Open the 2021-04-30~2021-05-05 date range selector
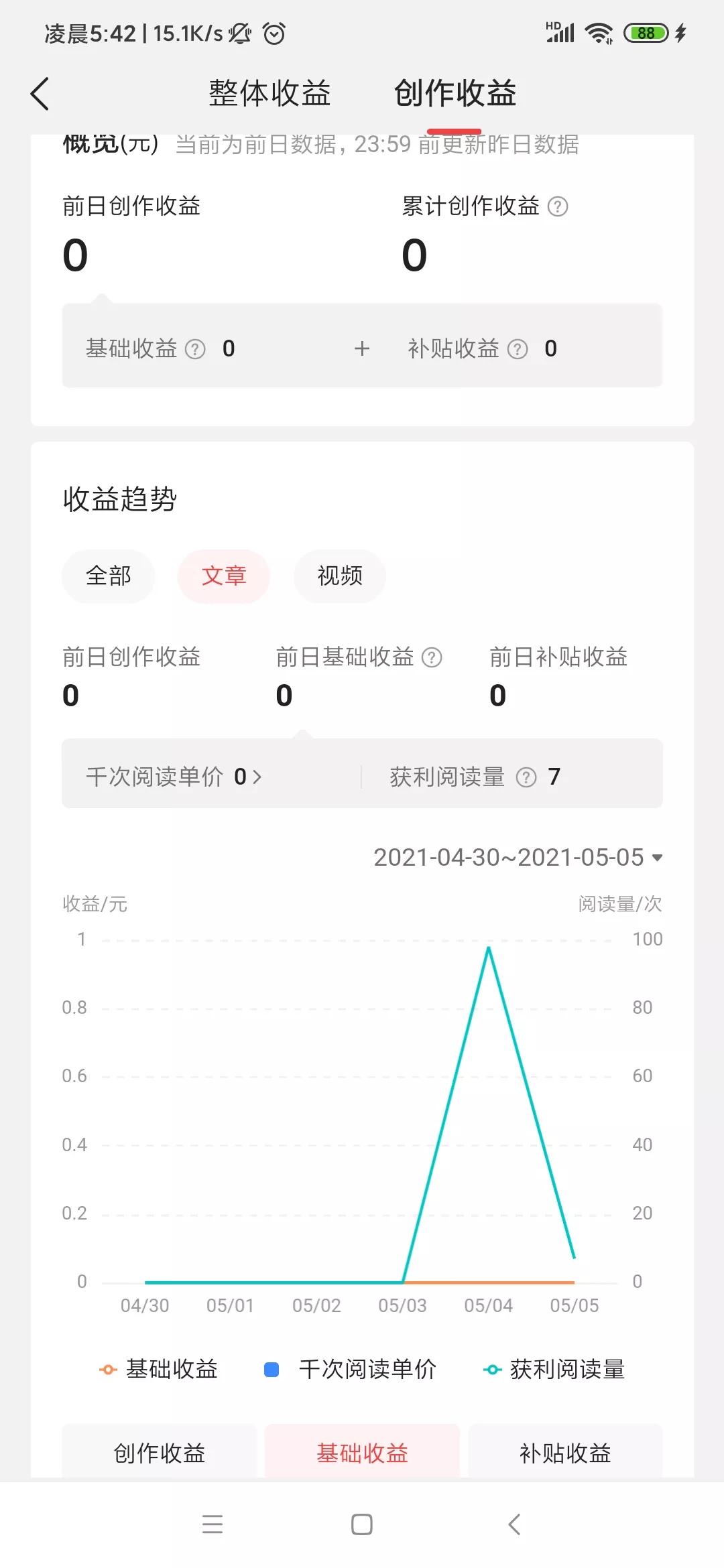The height and width of the screenshot is (1568, 724). (x=516, y=857)
